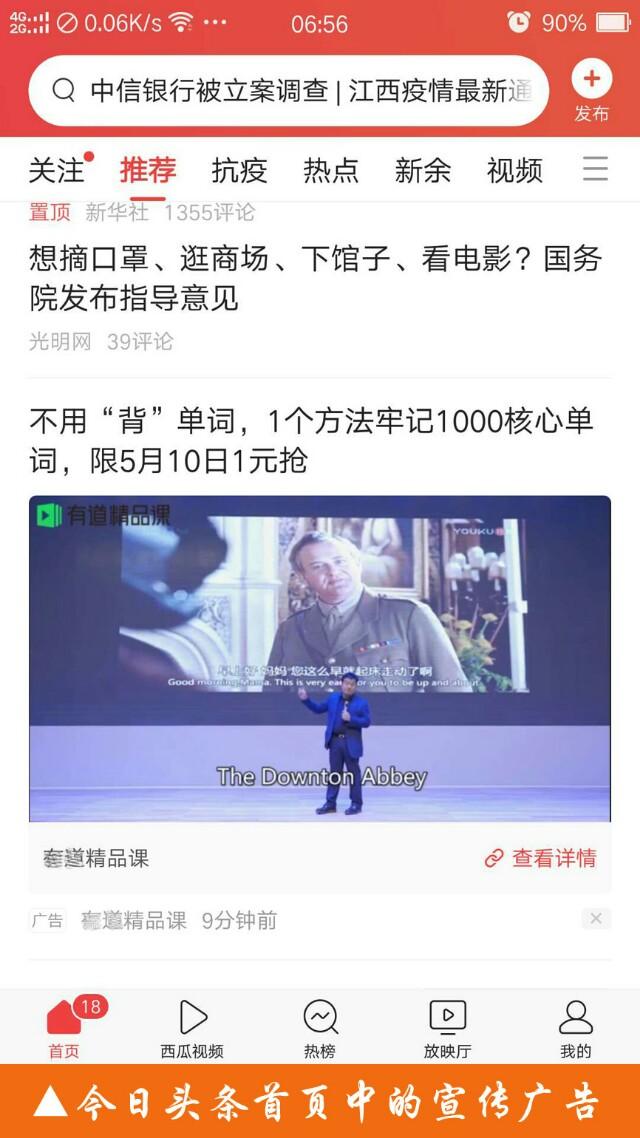The width and height of the screenshot is (640, 1138).
Task: Switch to the 关注 tab
Action: (57, 170)
